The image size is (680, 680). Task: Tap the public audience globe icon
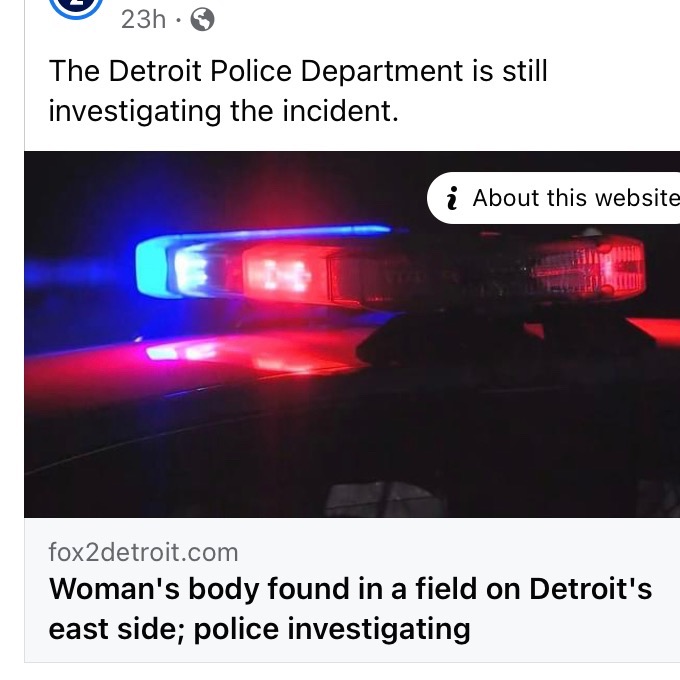pos(202,18)
